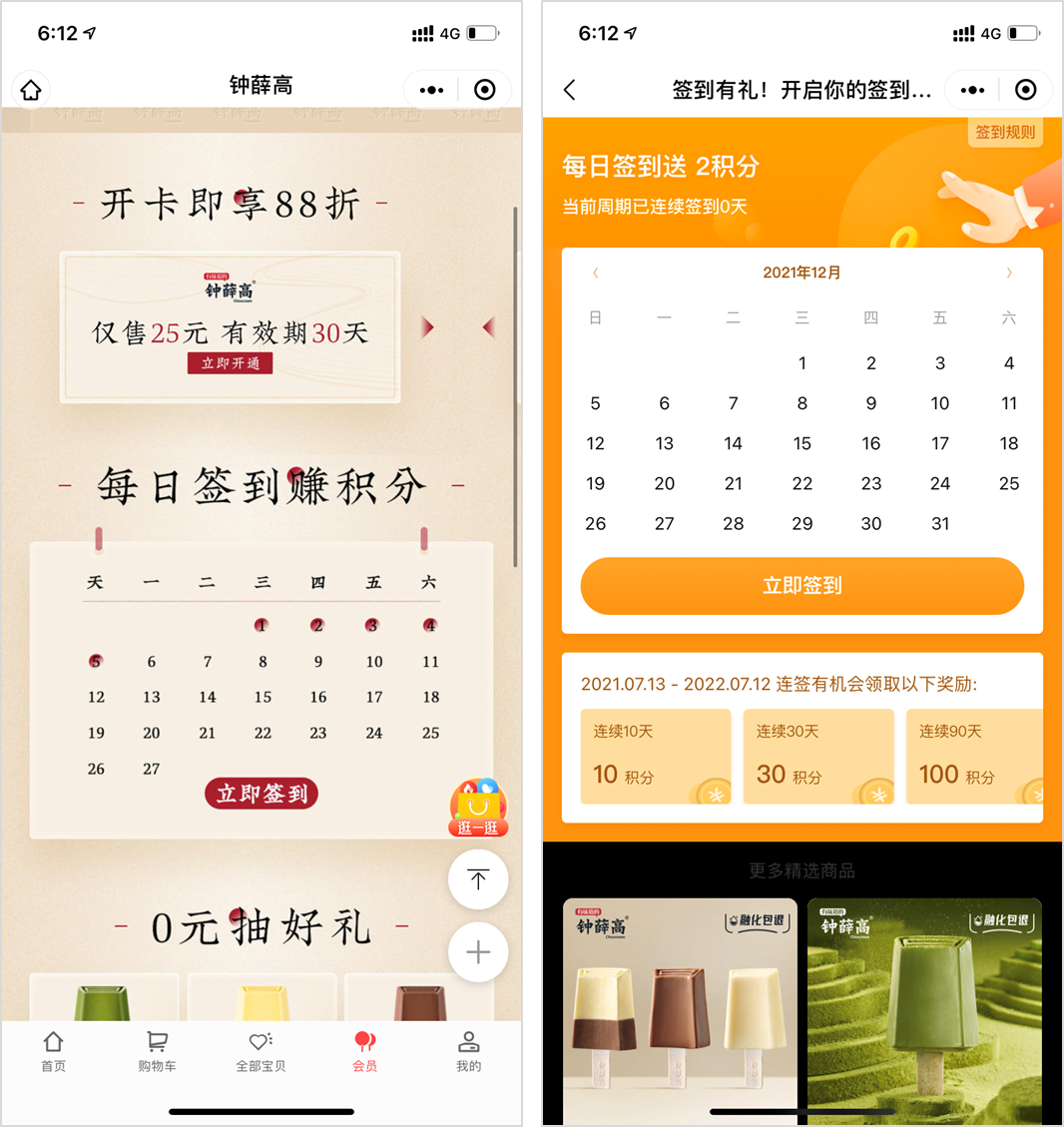
Task: Select the 会员 tab
Action: pos(364,1052)
